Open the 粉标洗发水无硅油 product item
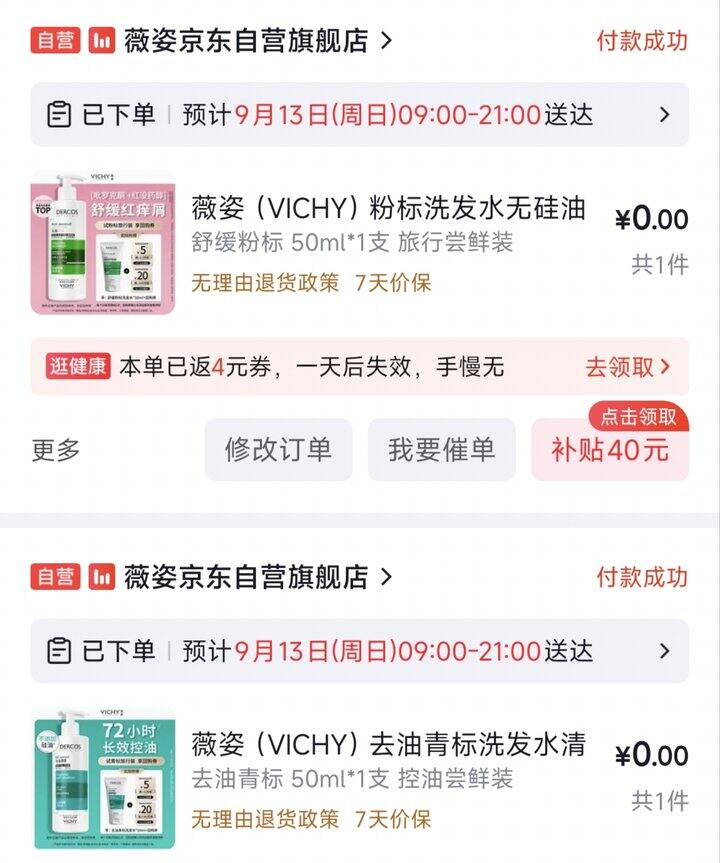720x863 pixels. click(359, 242)
